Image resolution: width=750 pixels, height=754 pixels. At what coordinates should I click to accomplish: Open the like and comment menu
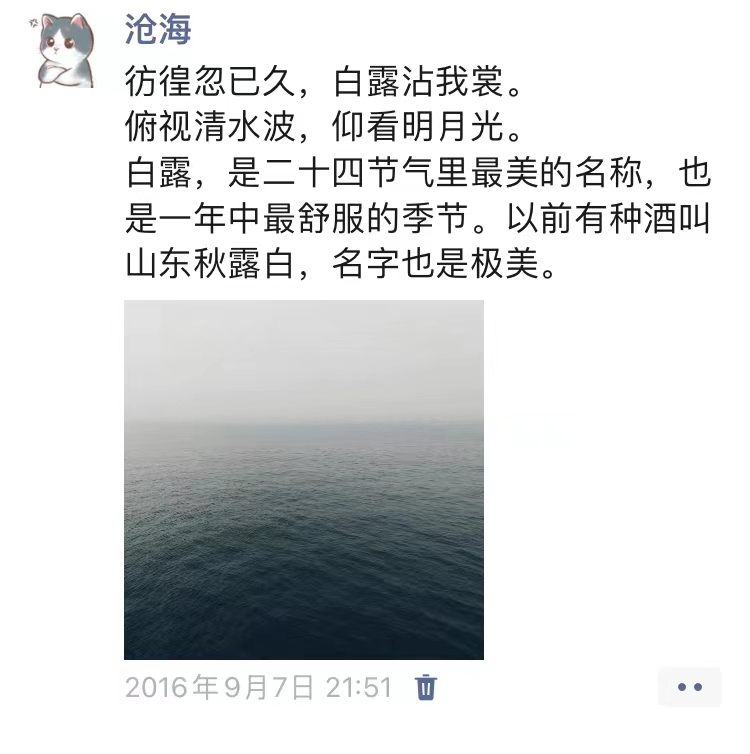point(689,687)
